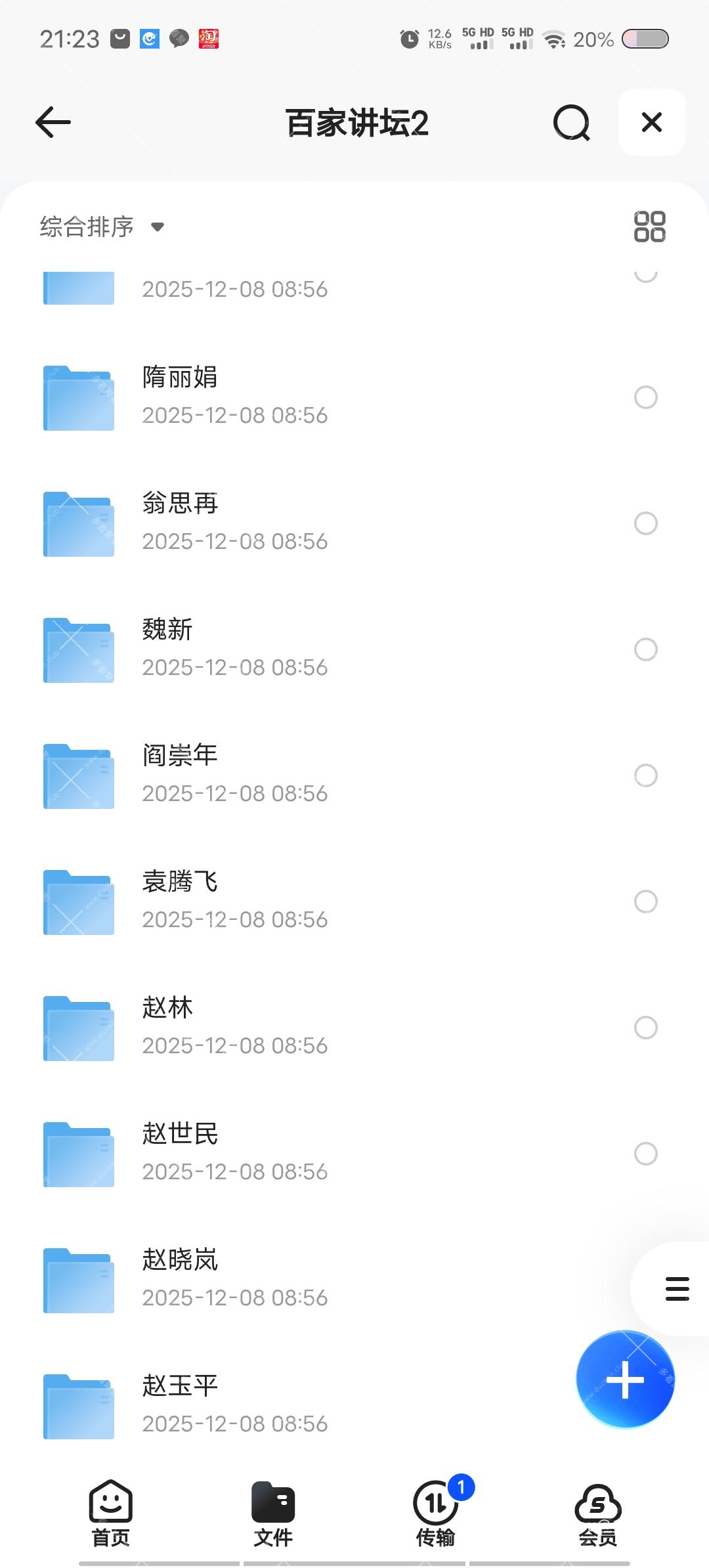Mark the 赵晓岚 folder as selected
The image size is (709, 1568).
(645, 1280)
